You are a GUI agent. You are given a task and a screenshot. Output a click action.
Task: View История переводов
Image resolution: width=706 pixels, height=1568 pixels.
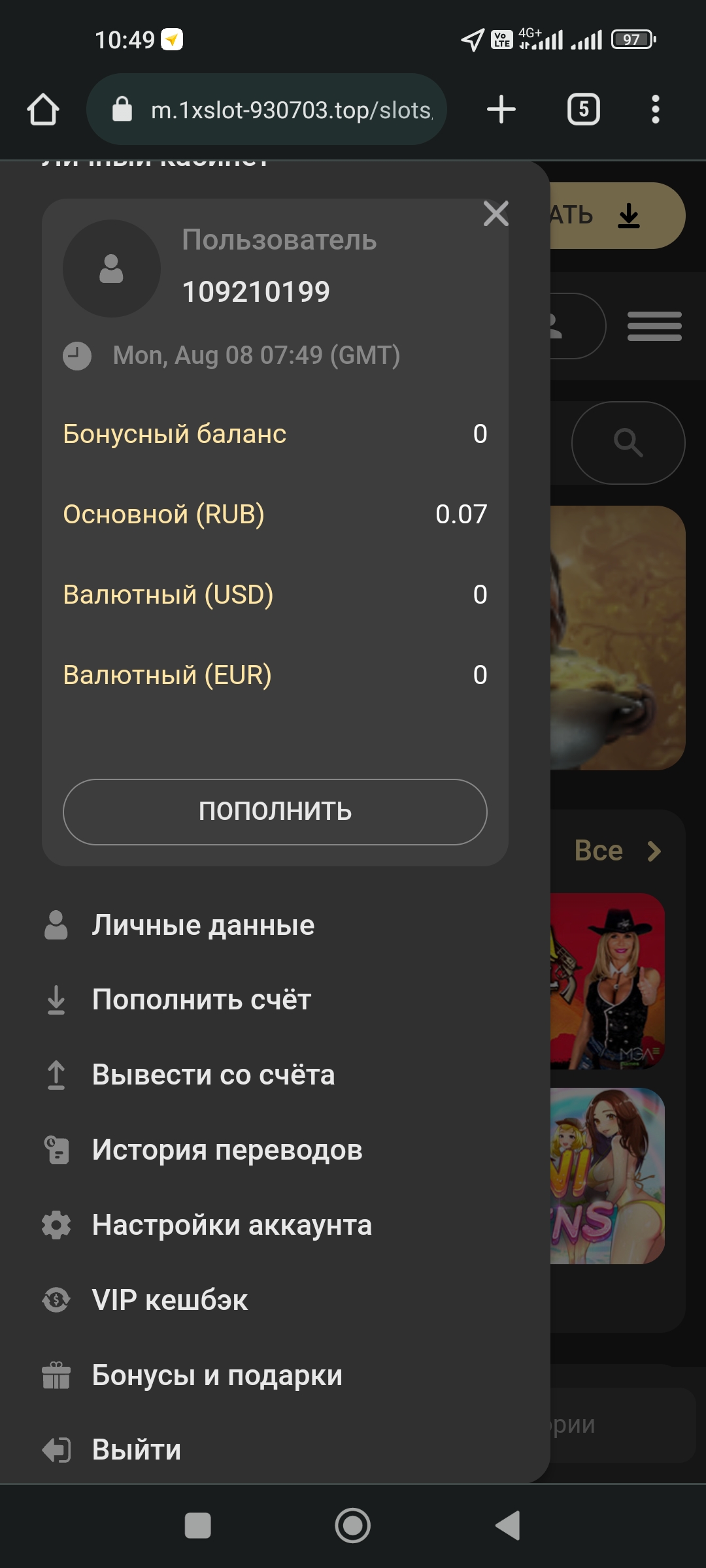pyautogui.click(x=227, y=1150)
